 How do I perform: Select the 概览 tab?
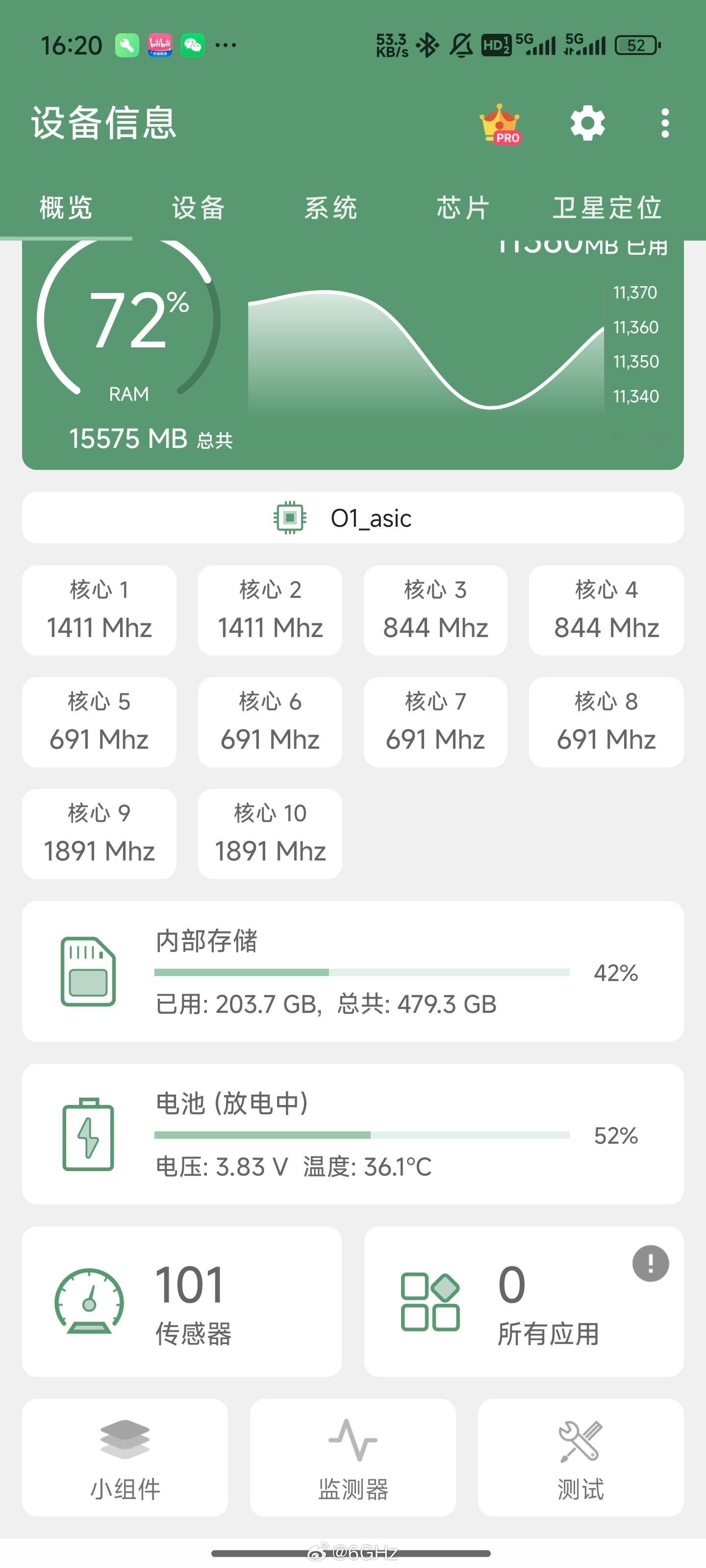click(66, 208)
